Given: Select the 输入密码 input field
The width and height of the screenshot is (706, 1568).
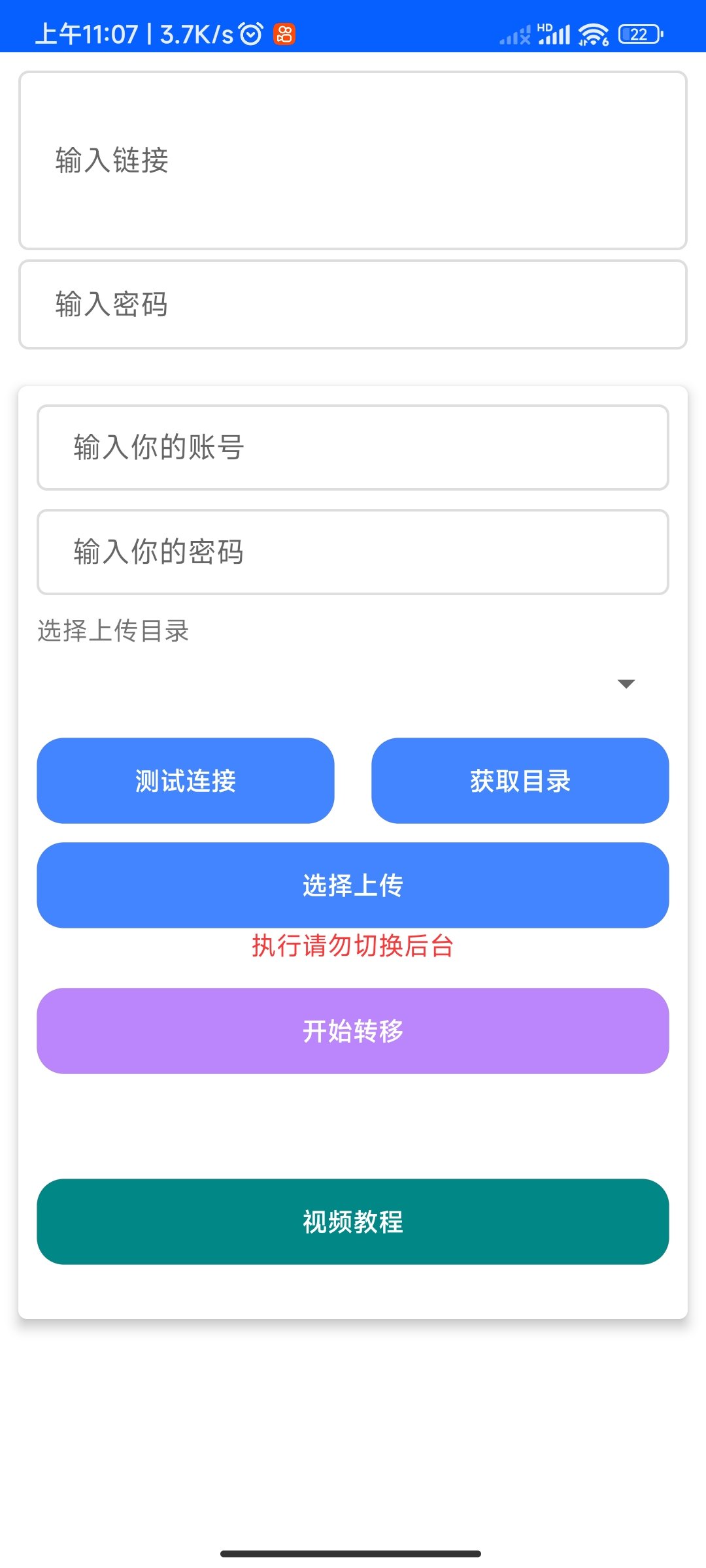Looking at the screenshot, I should click(353, 302).
